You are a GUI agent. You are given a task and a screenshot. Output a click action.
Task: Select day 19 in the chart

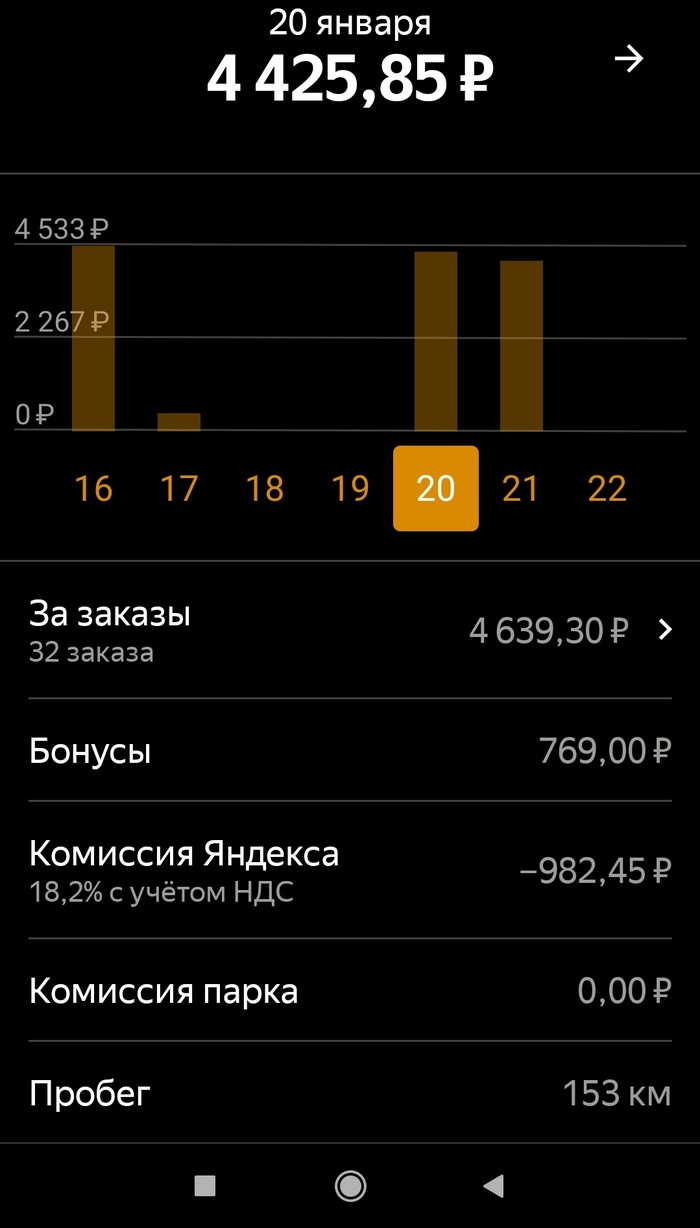pos(350,489)
